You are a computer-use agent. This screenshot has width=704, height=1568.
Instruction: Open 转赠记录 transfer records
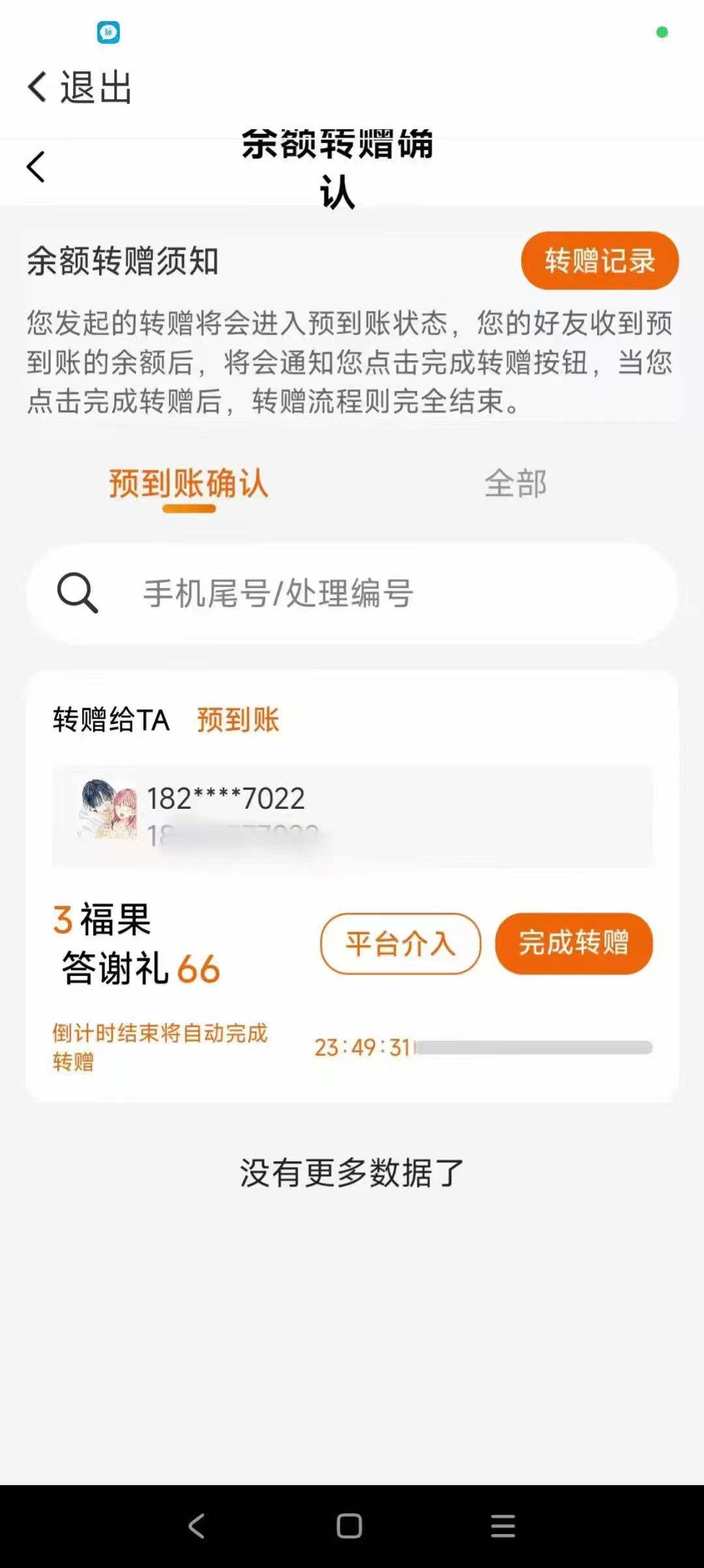point(599,261)
